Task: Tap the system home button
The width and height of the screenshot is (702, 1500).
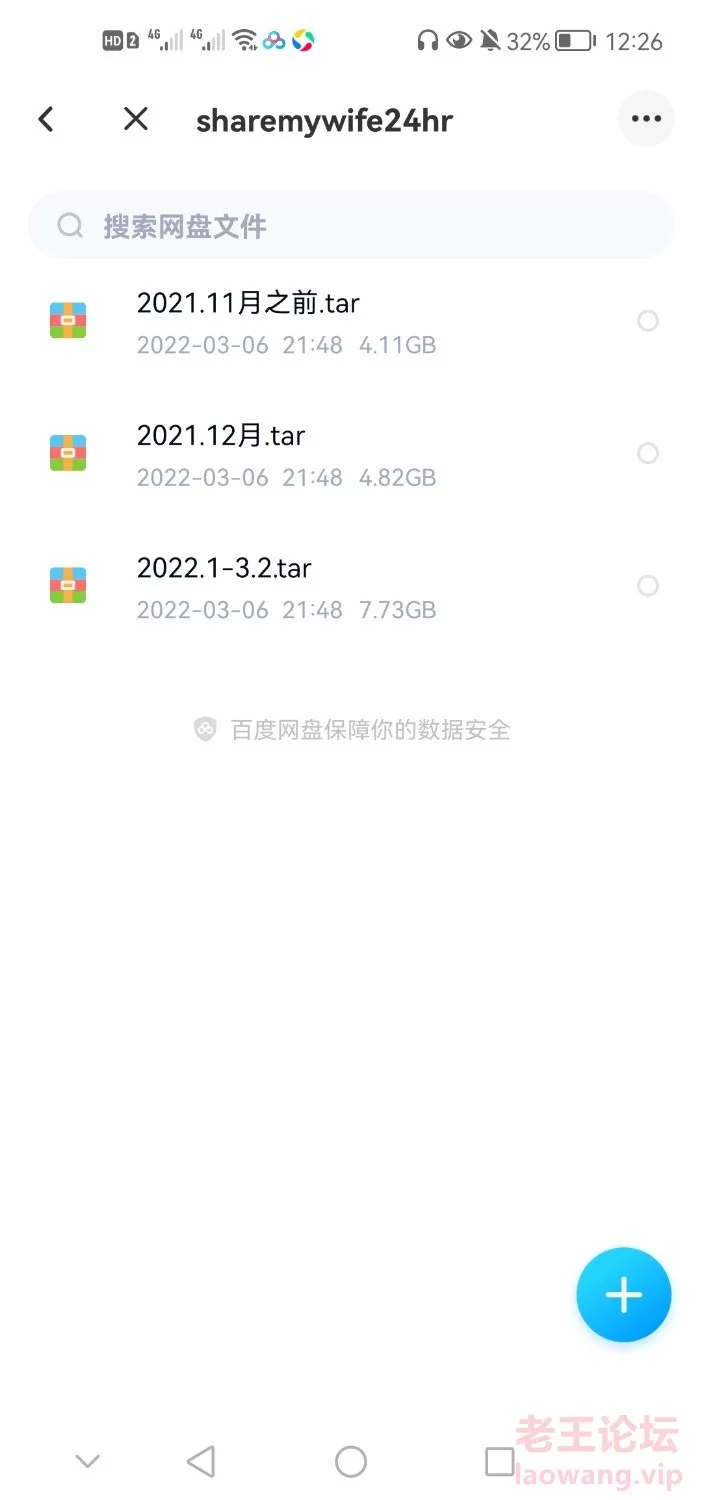Action: click(351, 1462)
